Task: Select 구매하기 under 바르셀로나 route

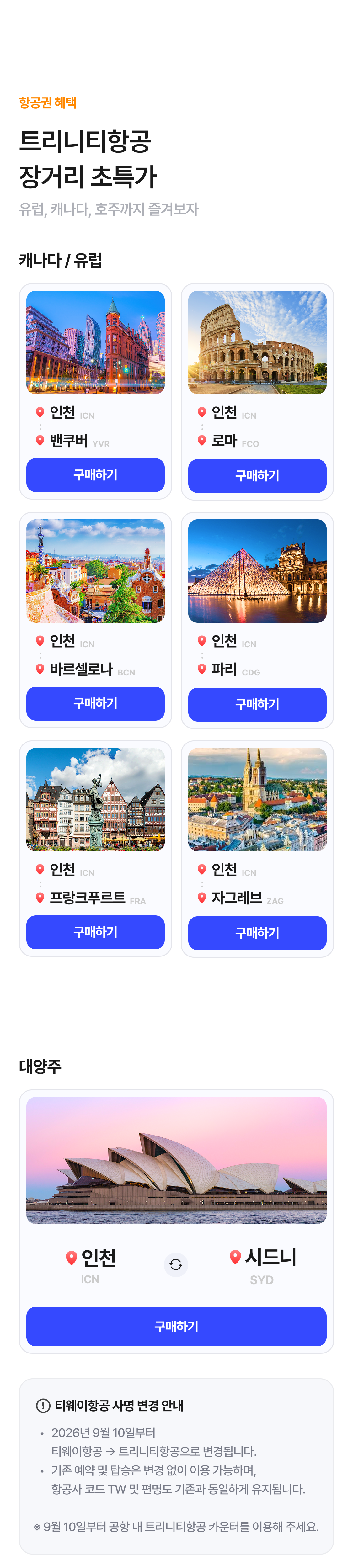Action: pos(95,703)
